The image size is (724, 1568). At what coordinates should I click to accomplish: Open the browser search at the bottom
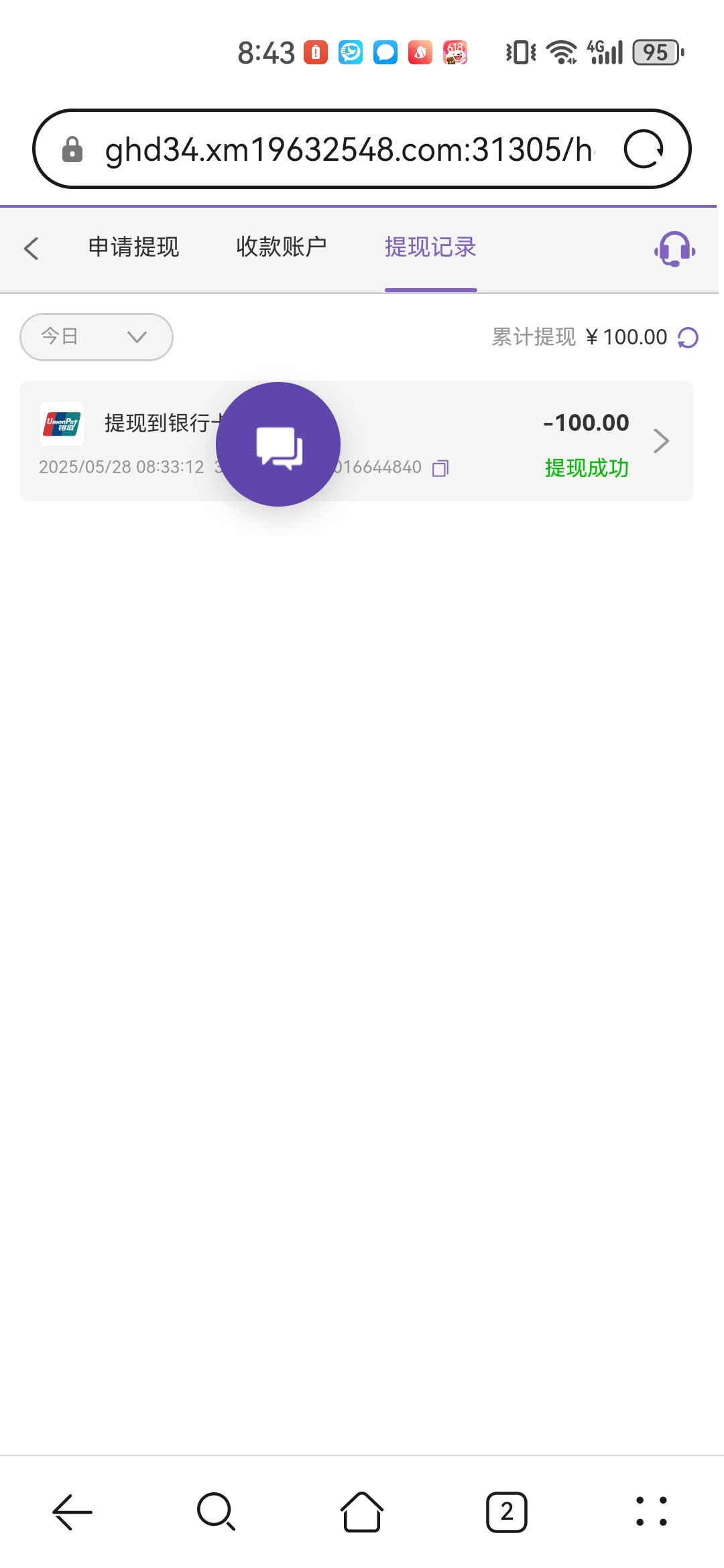pos(217,1512)
